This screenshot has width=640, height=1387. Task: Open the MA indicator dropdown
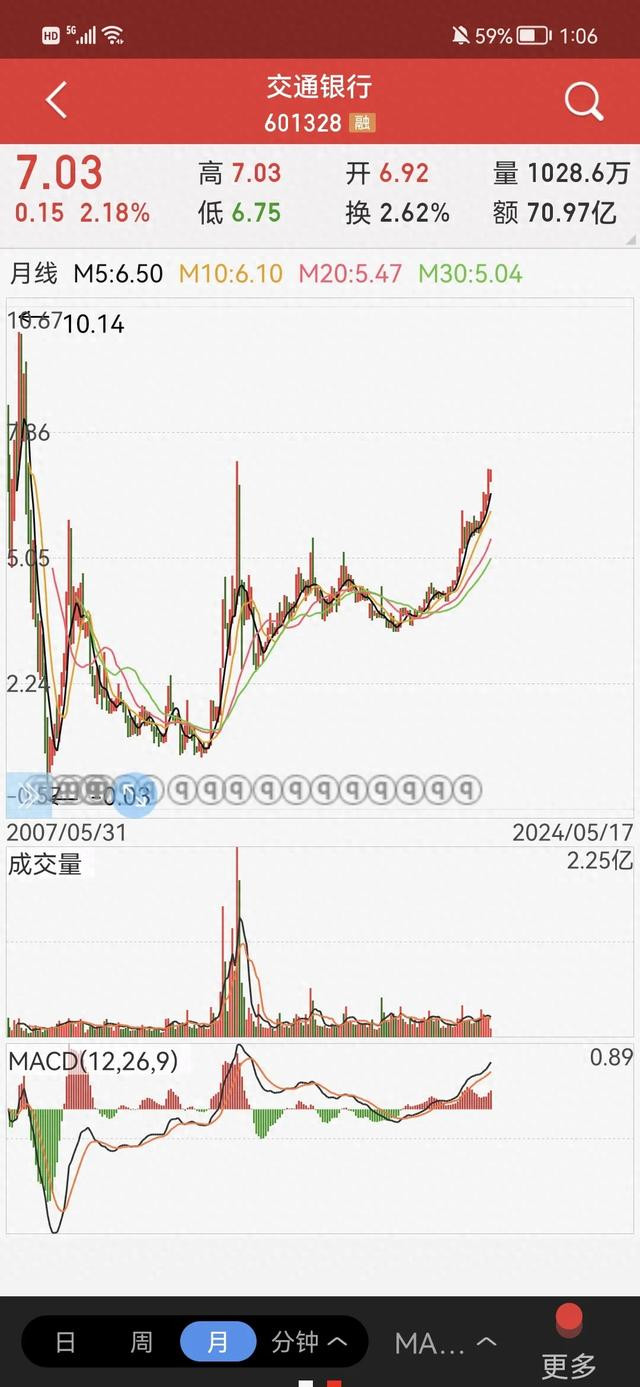tap(445, 1342)
